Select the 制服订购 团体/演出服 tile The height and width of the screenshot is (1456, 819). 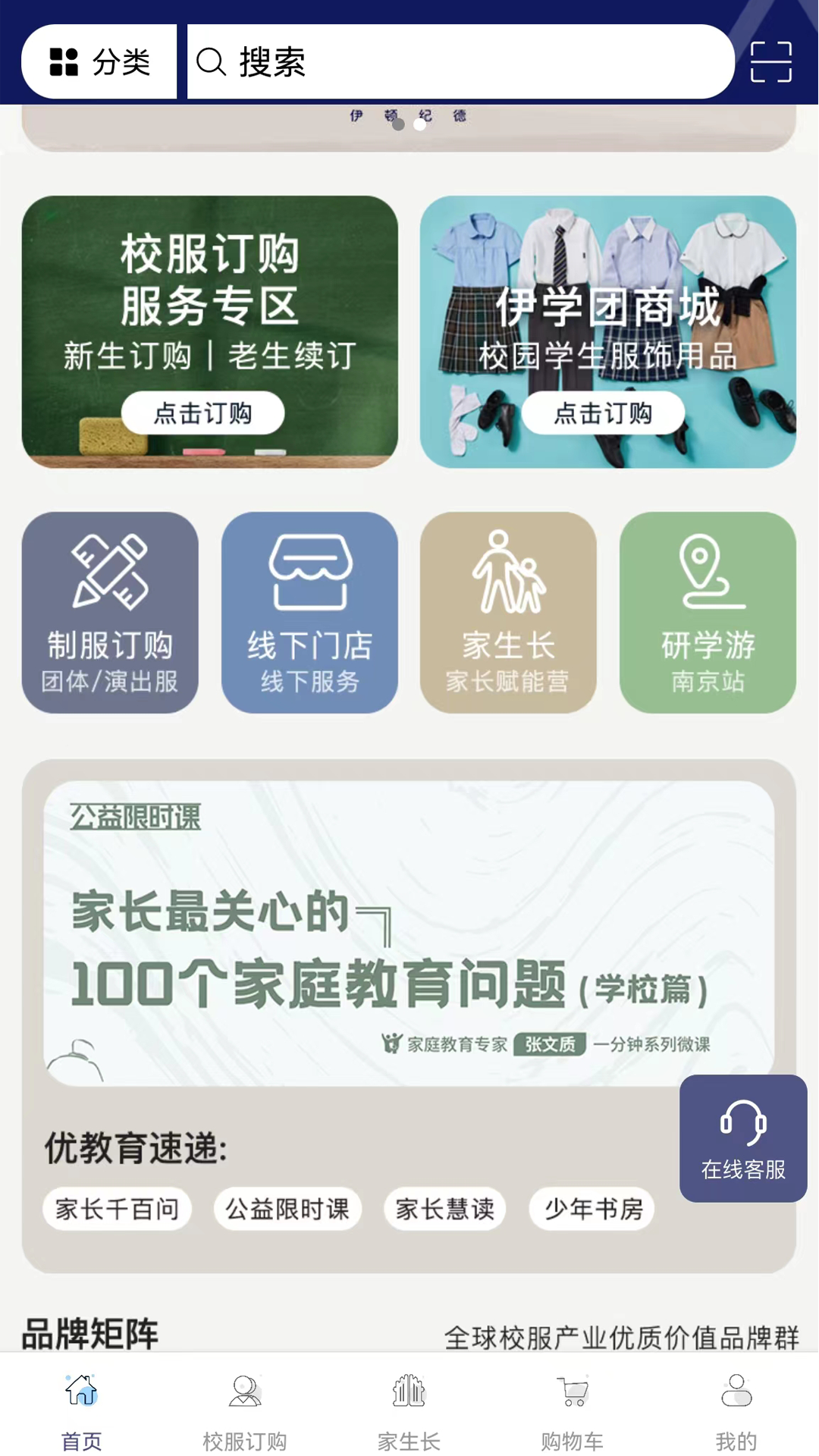(110, 612)
